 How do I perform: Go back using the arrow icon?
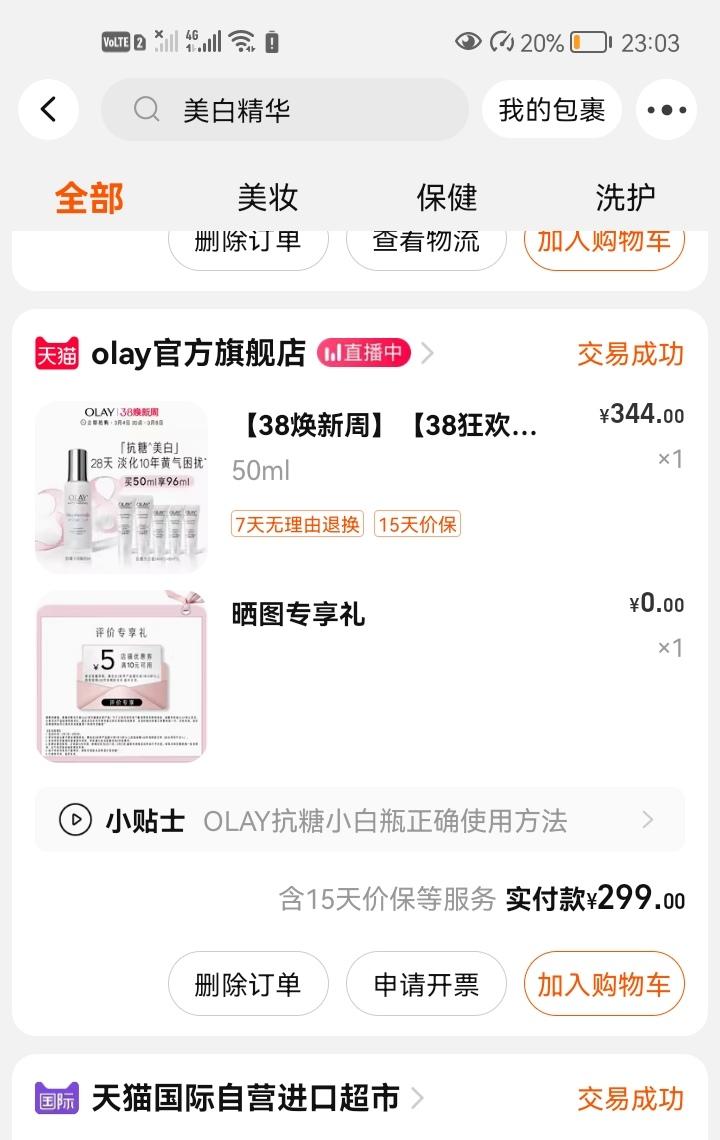pos(48,109)
